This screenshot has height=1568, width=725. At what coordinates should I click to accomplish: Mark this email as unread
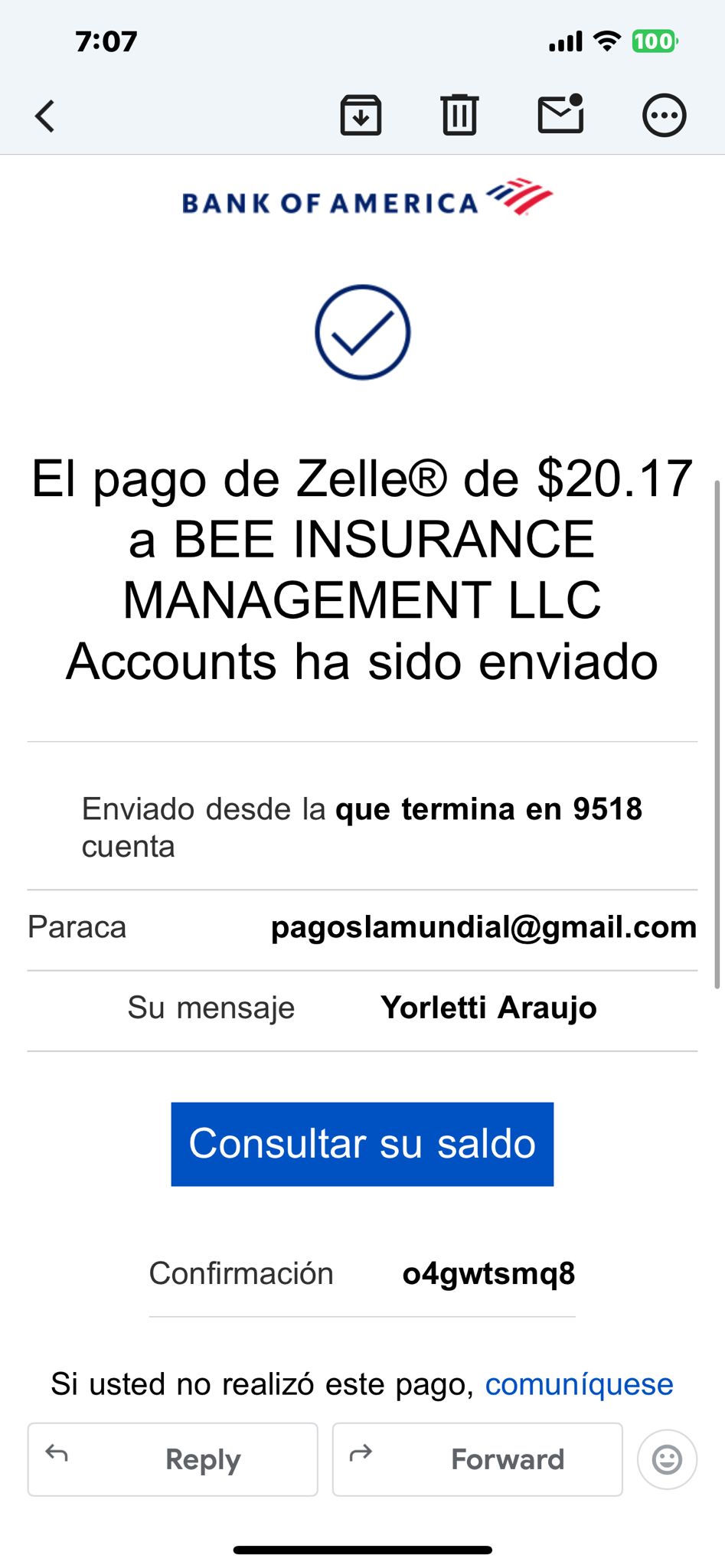pos(560,115)
